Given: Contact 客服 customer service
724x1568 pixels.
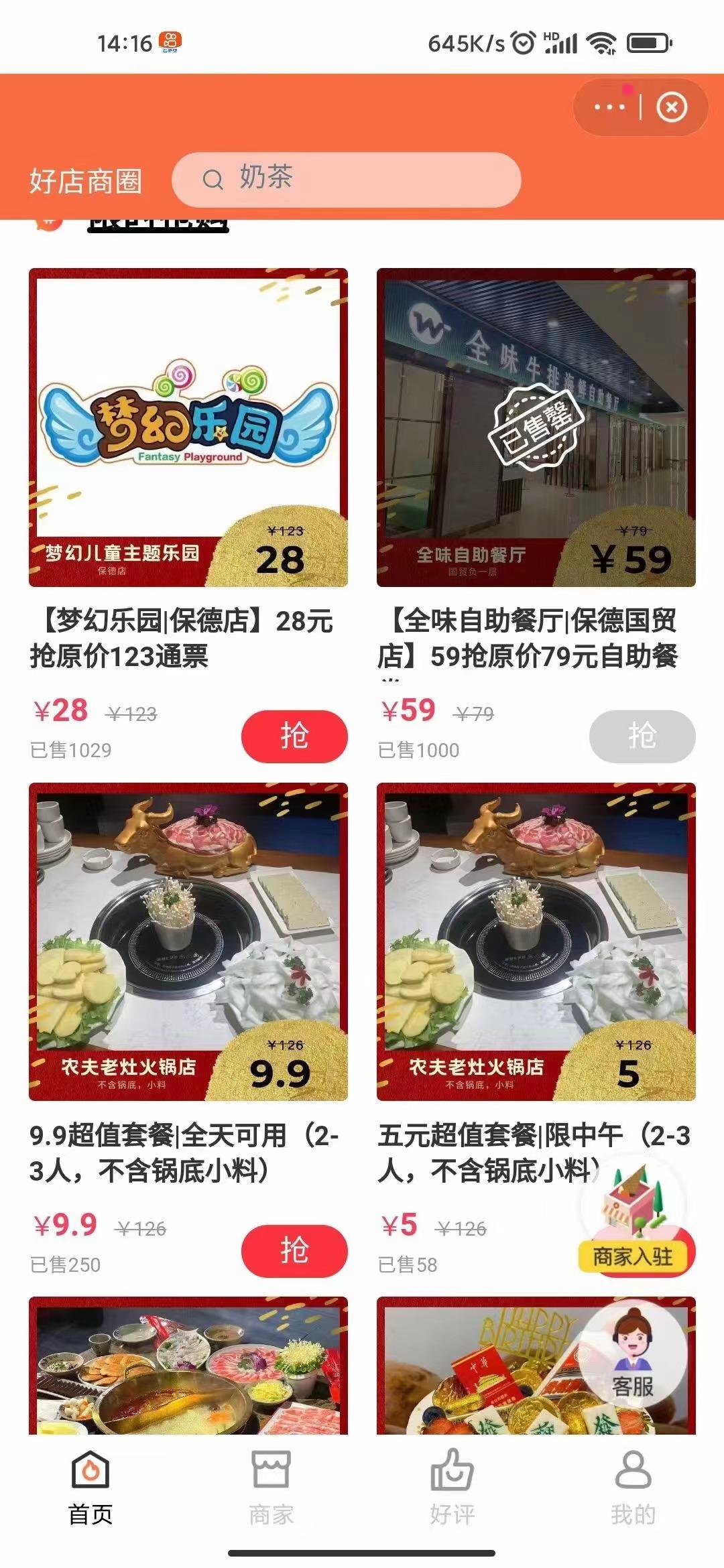Looking at the screenshot, I should (x=632, y=1355).
